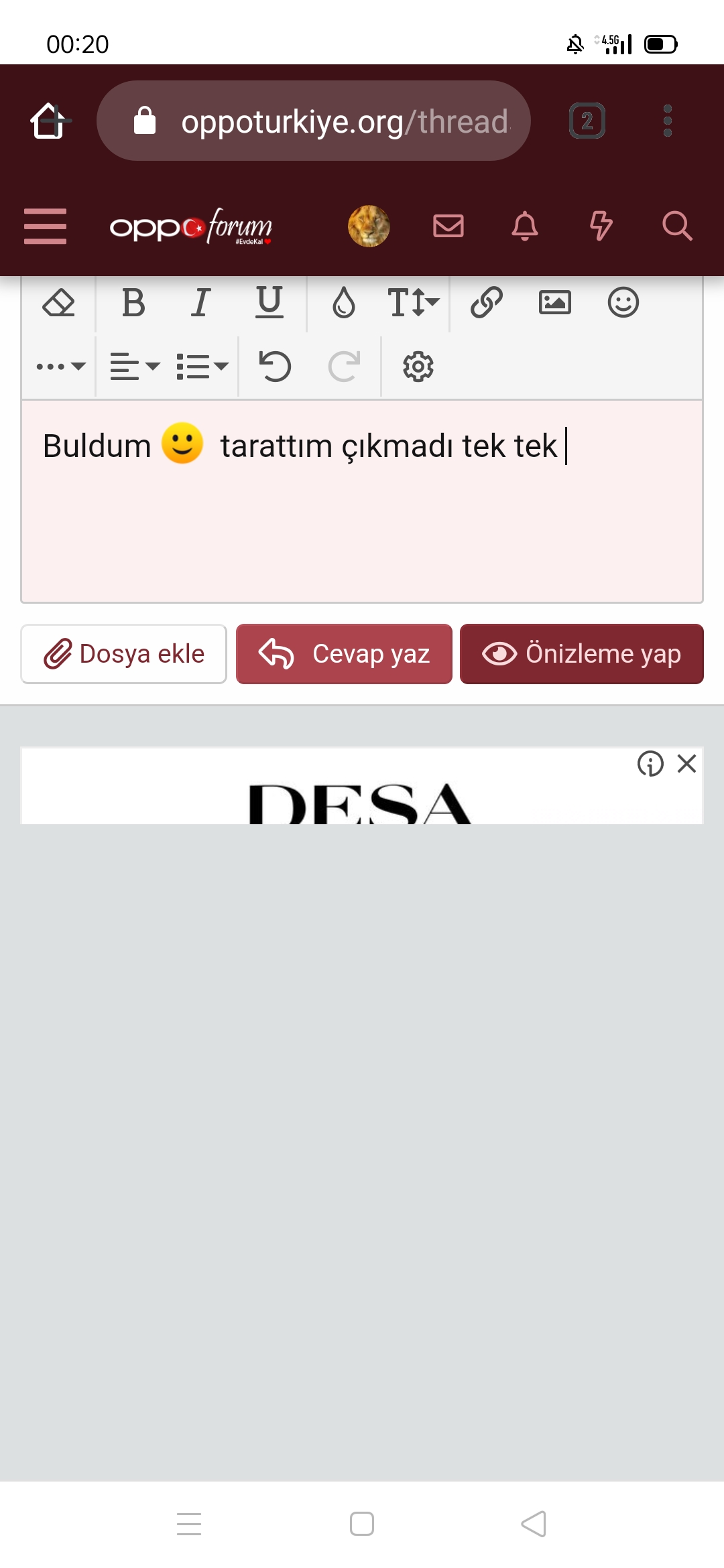The width and height of the screenshot is (724, 1568).
Task: Open the forum messages inbox
Action: click(x=448, y=226)
